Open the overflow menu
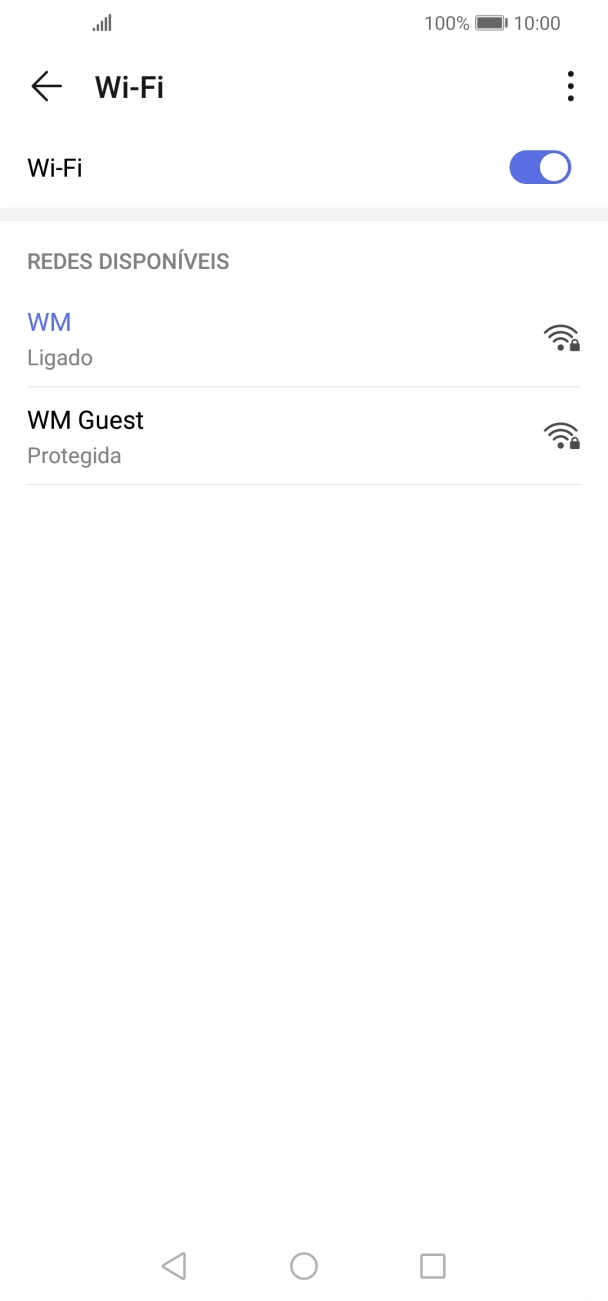The image size is (608, 1301). pos(570,87)
